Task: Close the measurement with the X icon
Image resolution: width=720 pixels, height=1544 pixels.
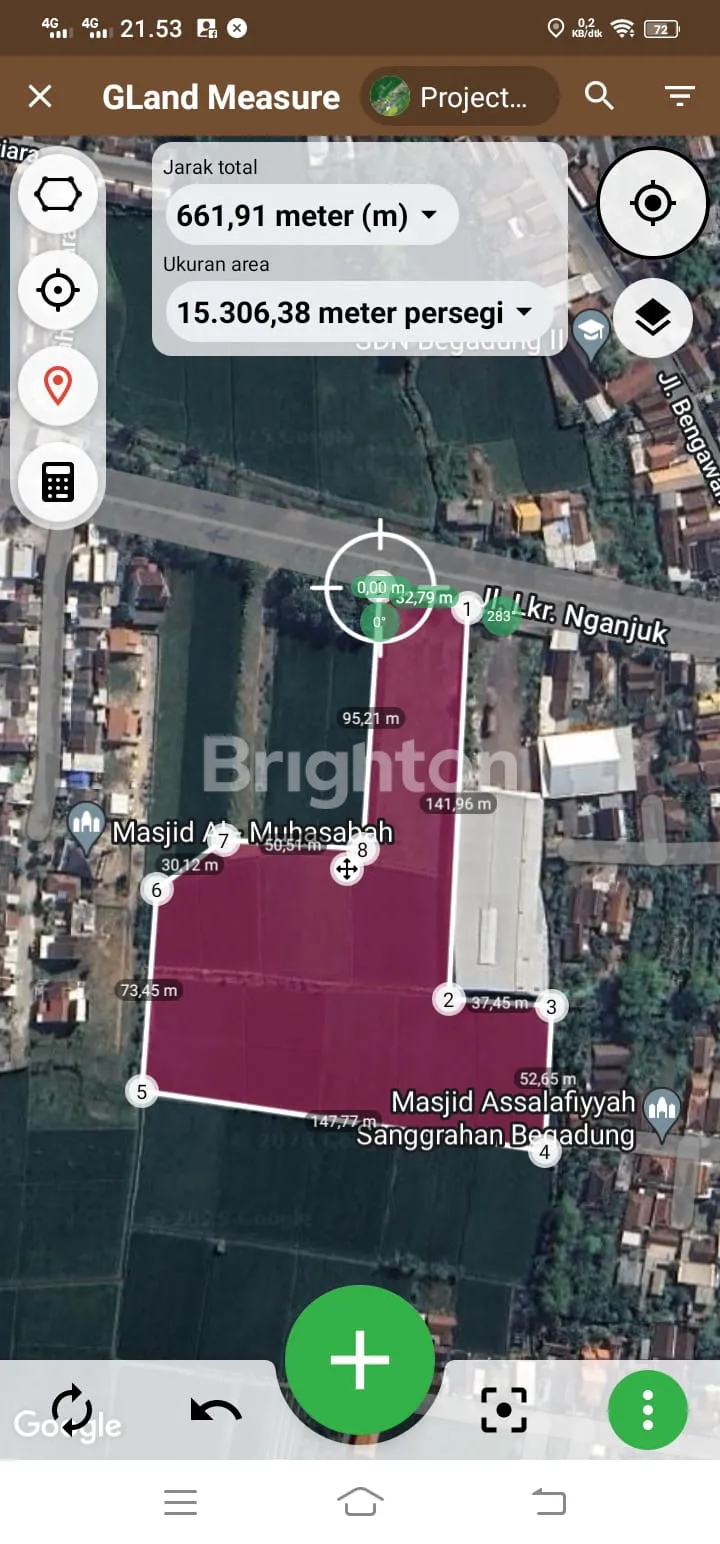Action: pos(40,97)
